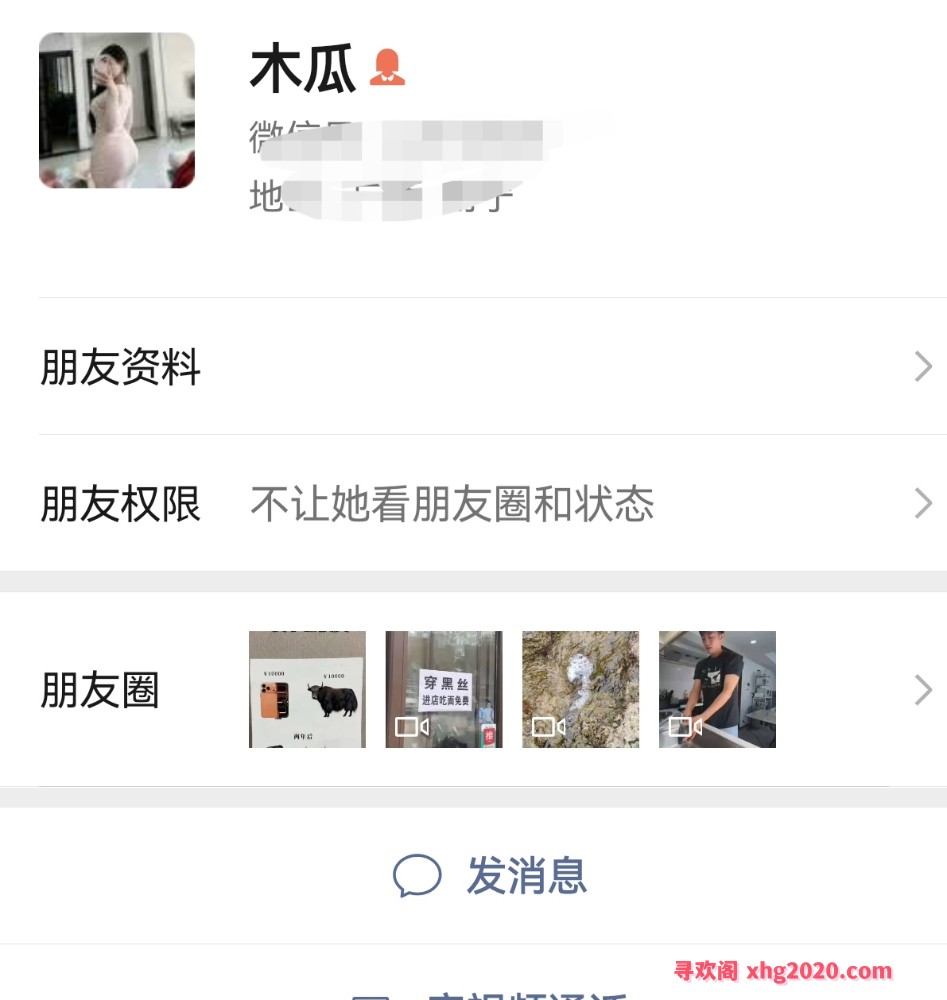This screenshot has height=1000, width=947.
Task: Tap the 发消息 button
Action: pos(490,876)
